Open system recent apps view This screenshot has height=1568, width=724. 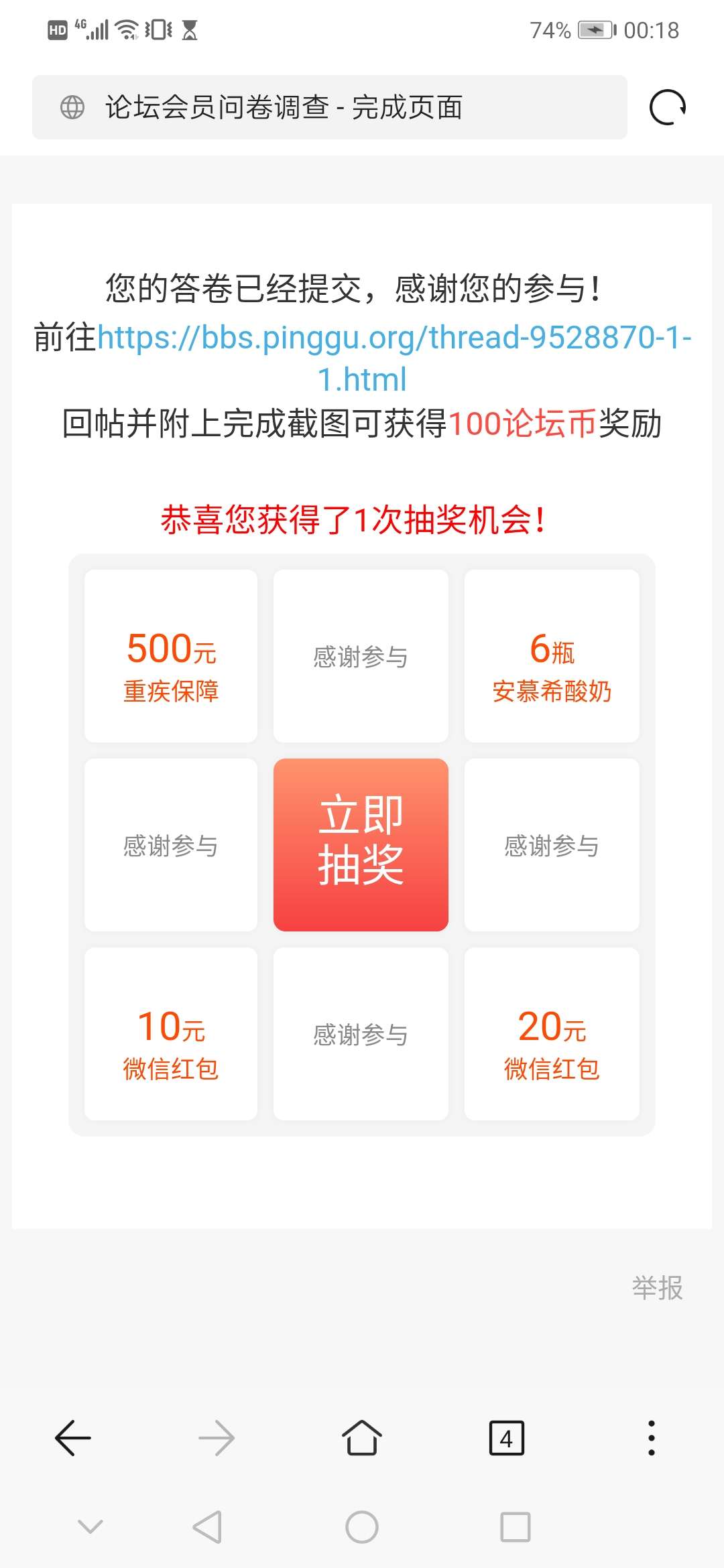(515, 1527)
